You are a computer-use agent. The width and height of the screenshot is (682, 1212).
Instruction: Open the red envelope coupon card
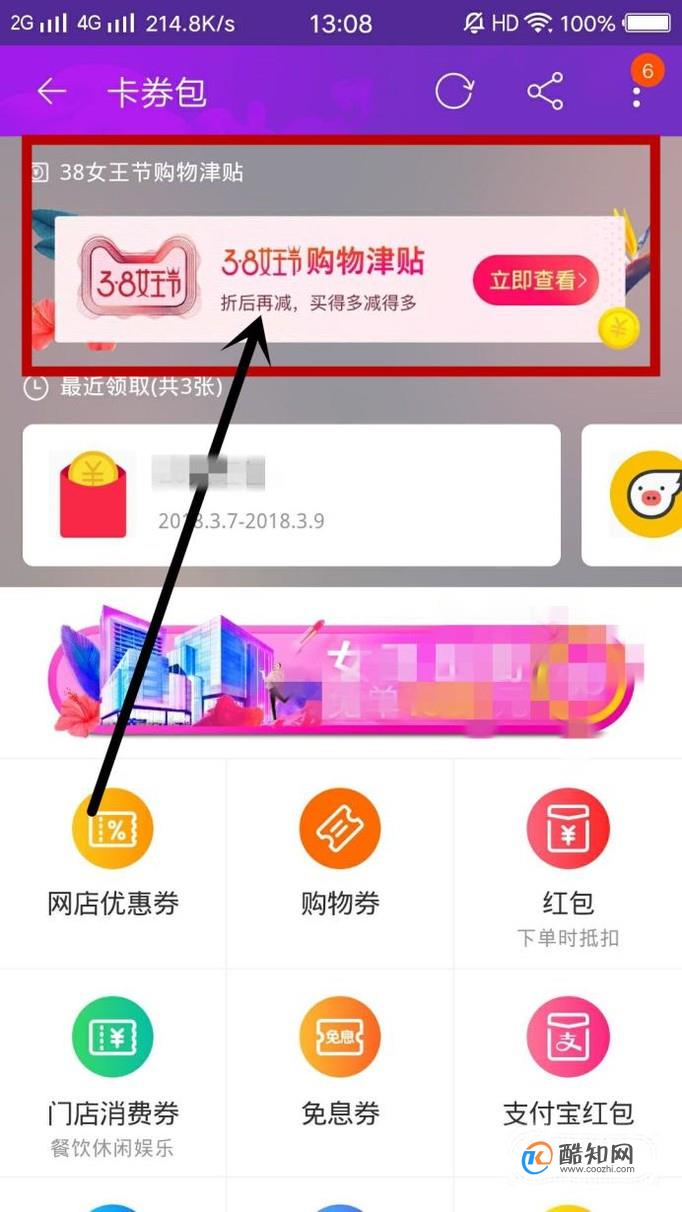(290, 495)
